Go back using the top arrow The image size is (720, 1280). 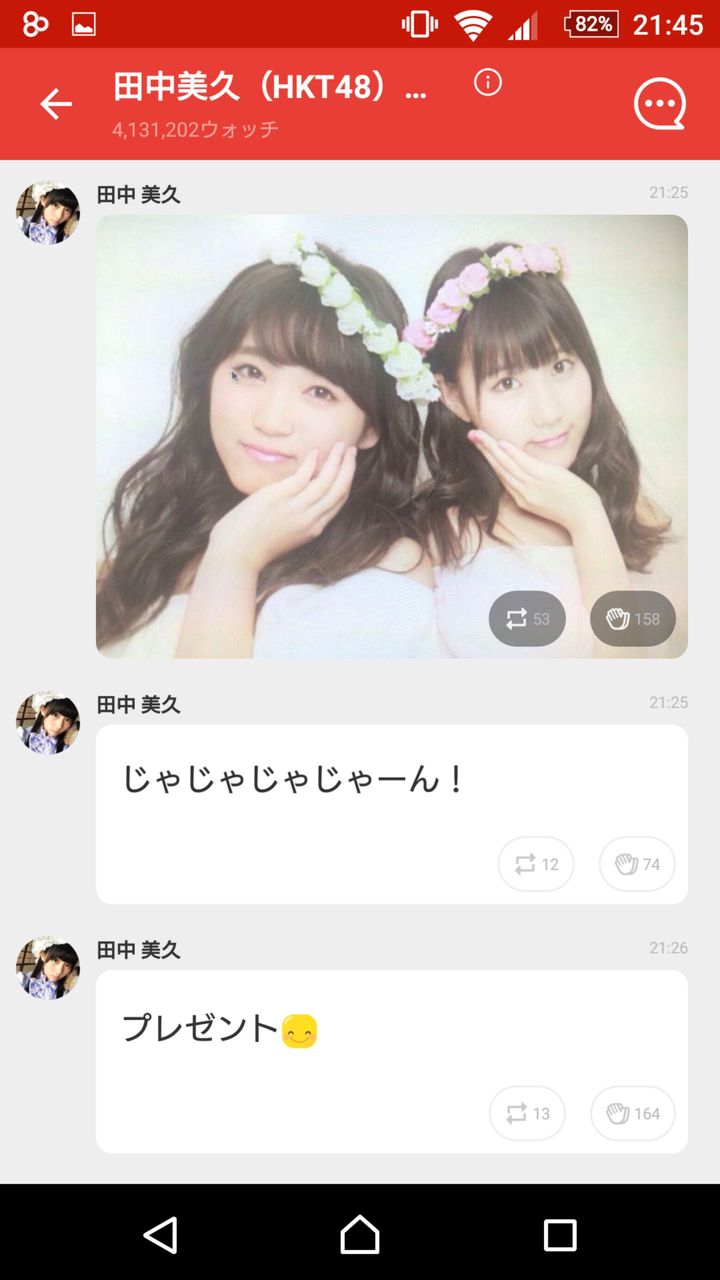(x=56, y=104)
